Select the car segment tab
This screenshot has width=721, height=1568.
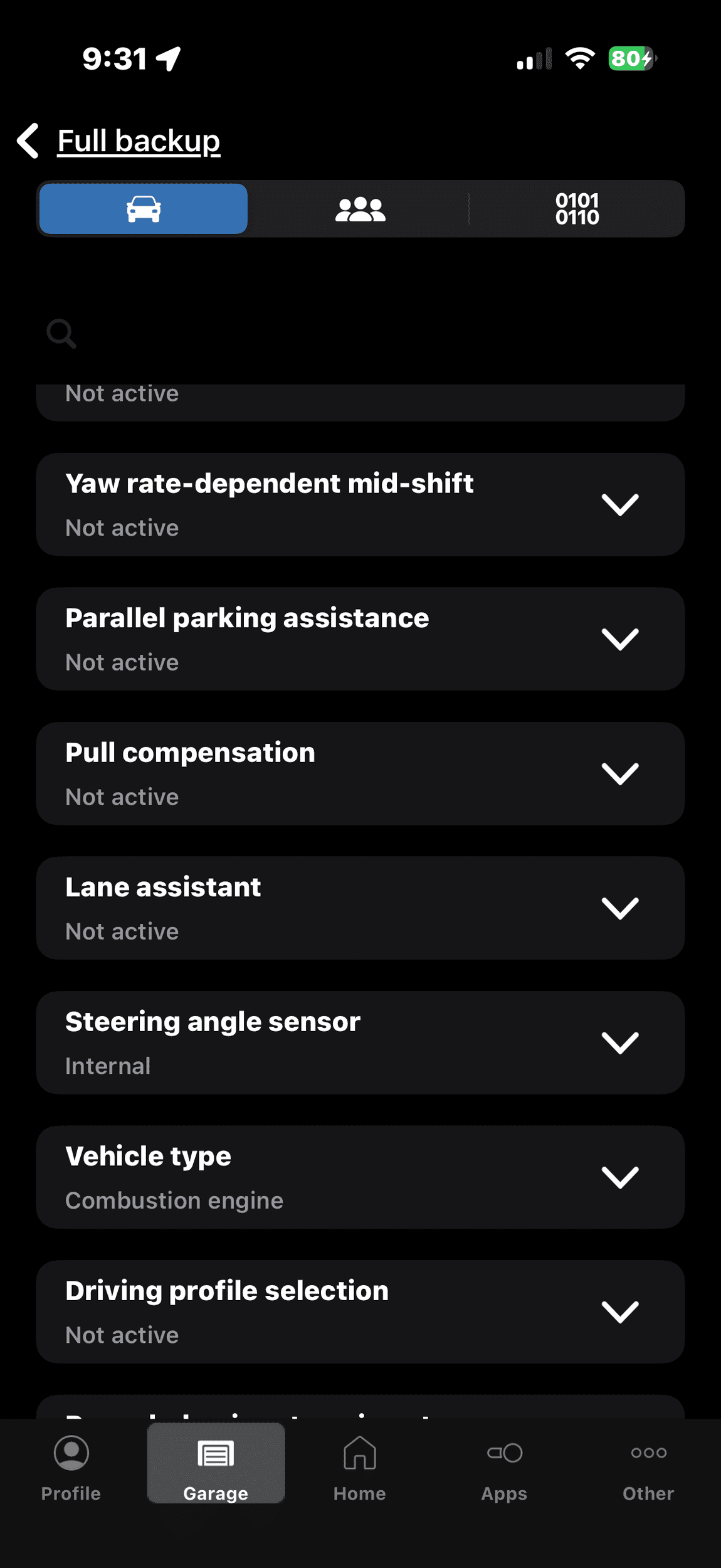[144, 209]
